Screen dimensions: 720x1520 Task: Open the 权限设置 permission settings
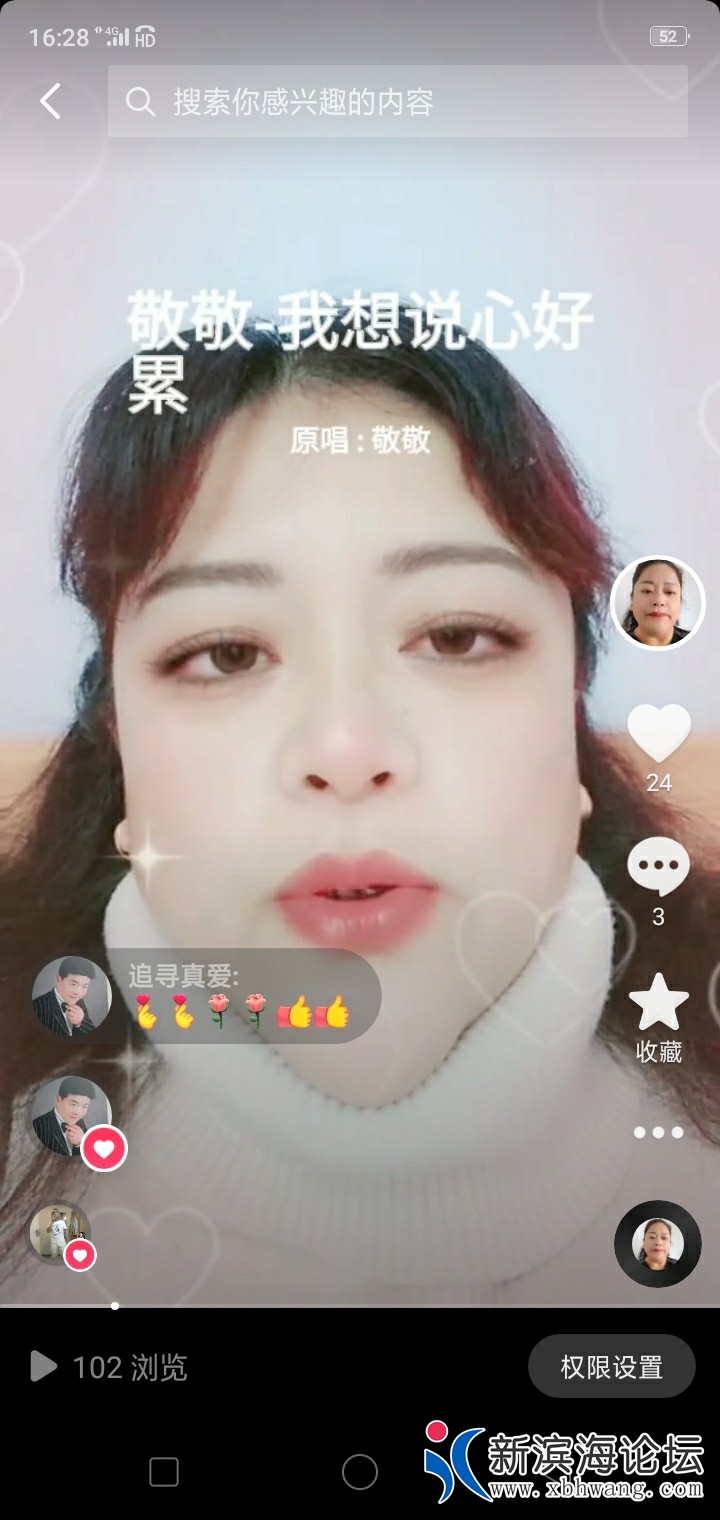pos(611,1366)
